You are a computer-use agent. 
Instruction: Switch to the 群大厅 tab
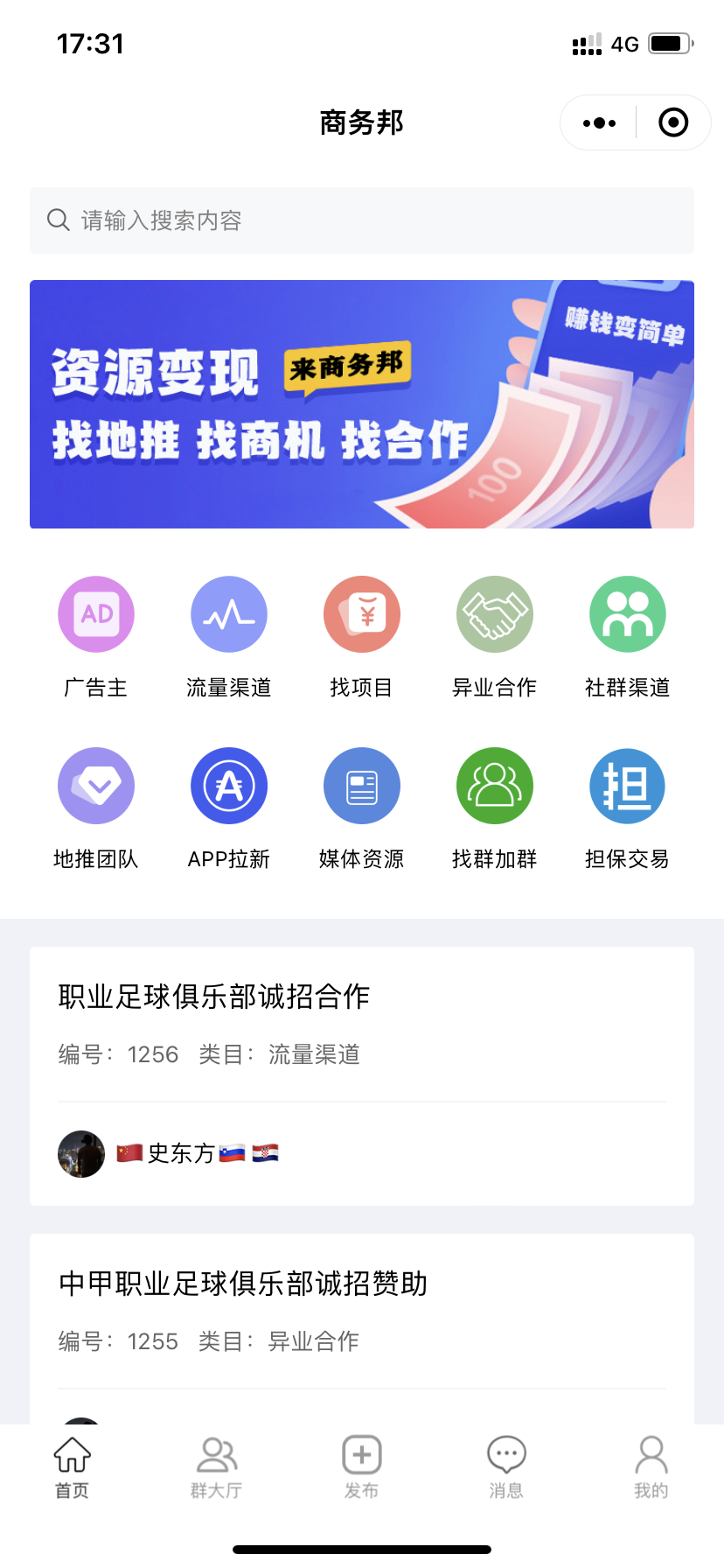click(x=216, y=1467)
